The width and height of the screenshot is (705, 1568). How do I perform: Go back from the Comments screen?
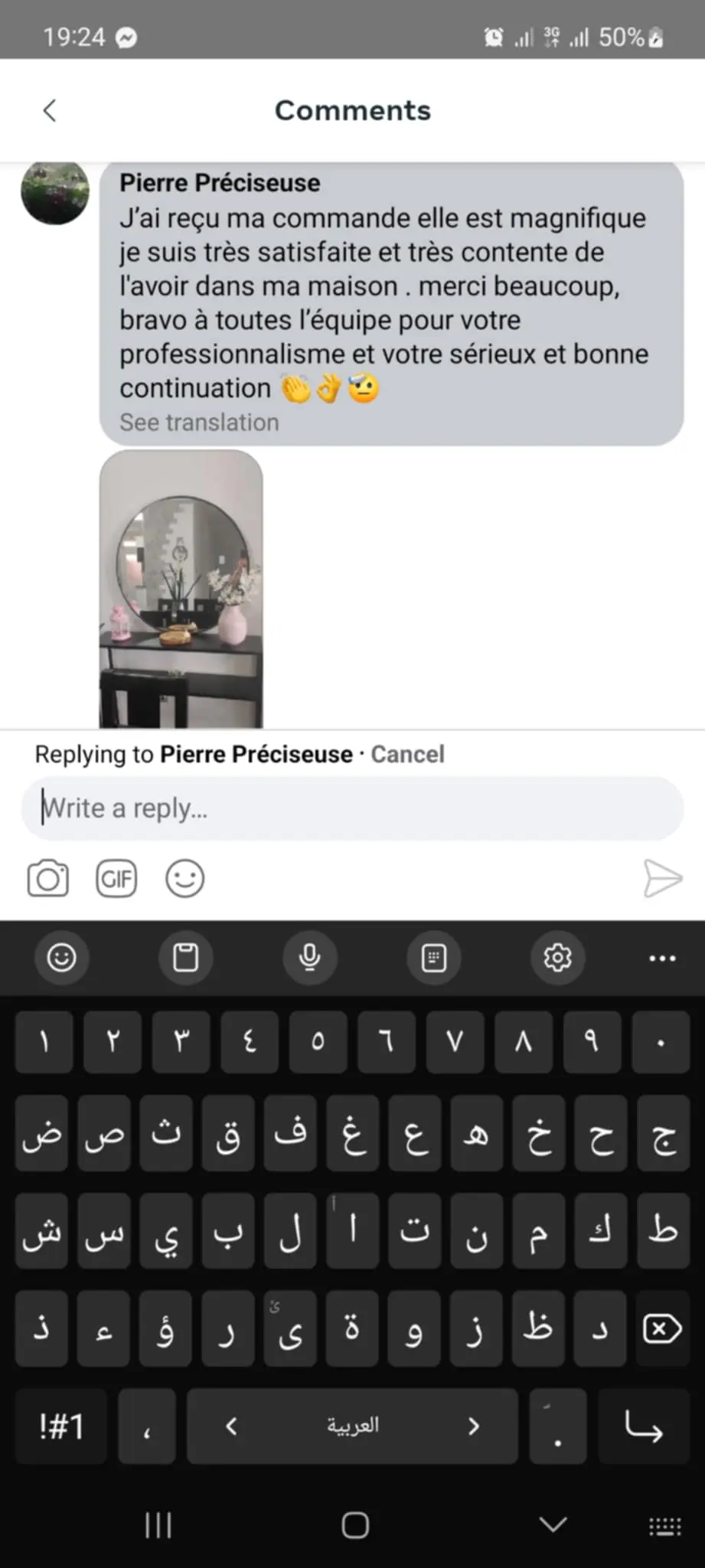[50, 110]
